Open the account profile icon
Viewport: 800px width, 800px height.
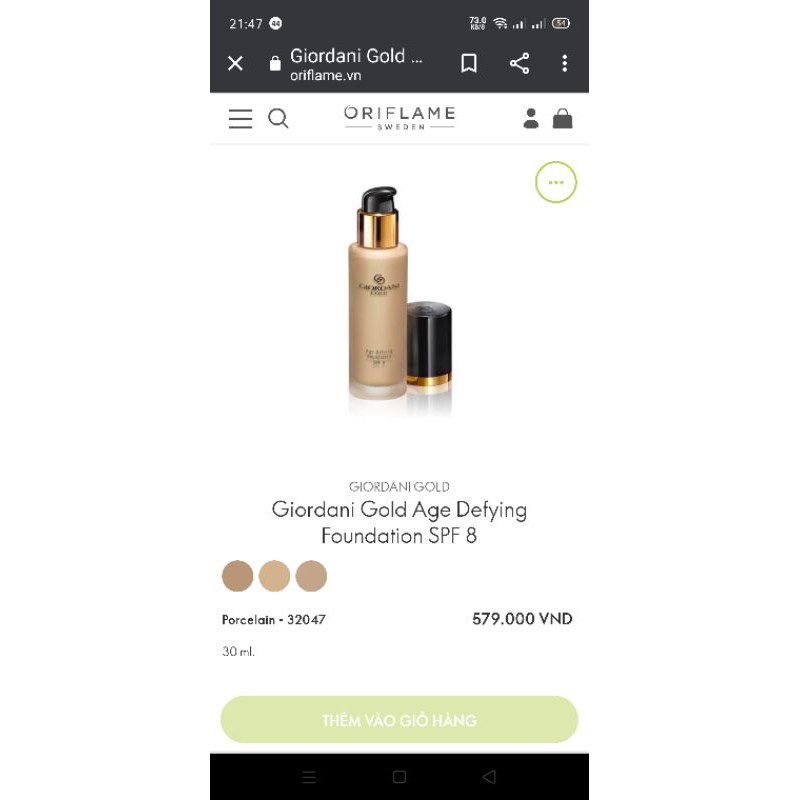pyautogui.click(x=531, y=119)
